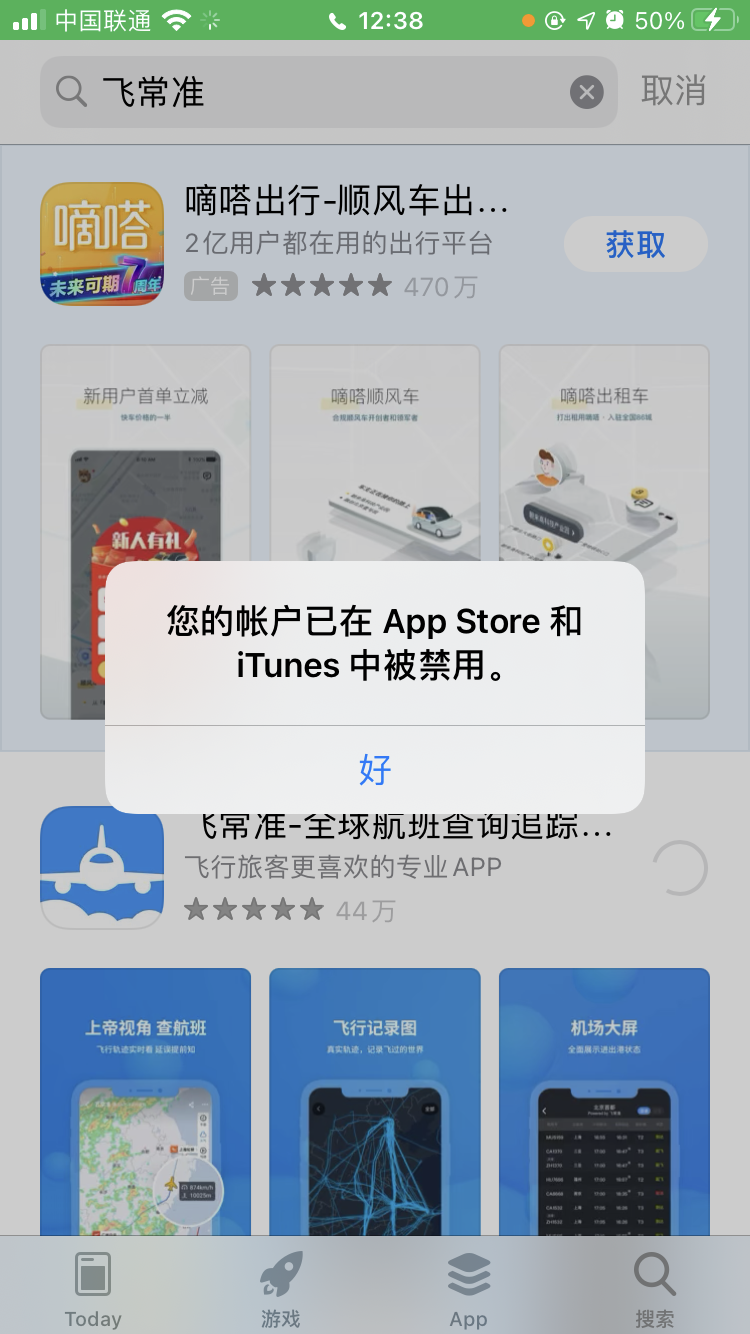Clear the search field text

[x=587, y=93]
